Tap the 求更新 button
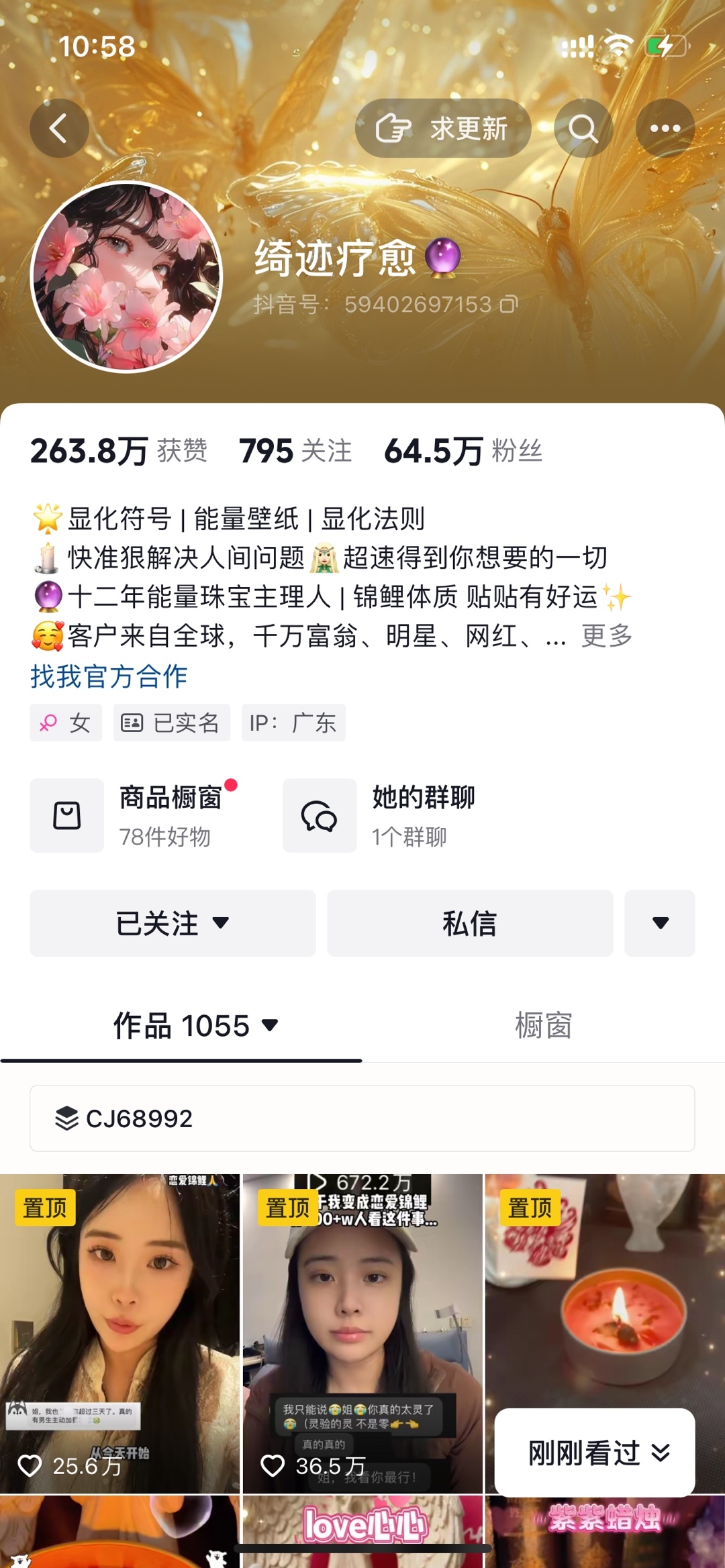 click(443, 128)
